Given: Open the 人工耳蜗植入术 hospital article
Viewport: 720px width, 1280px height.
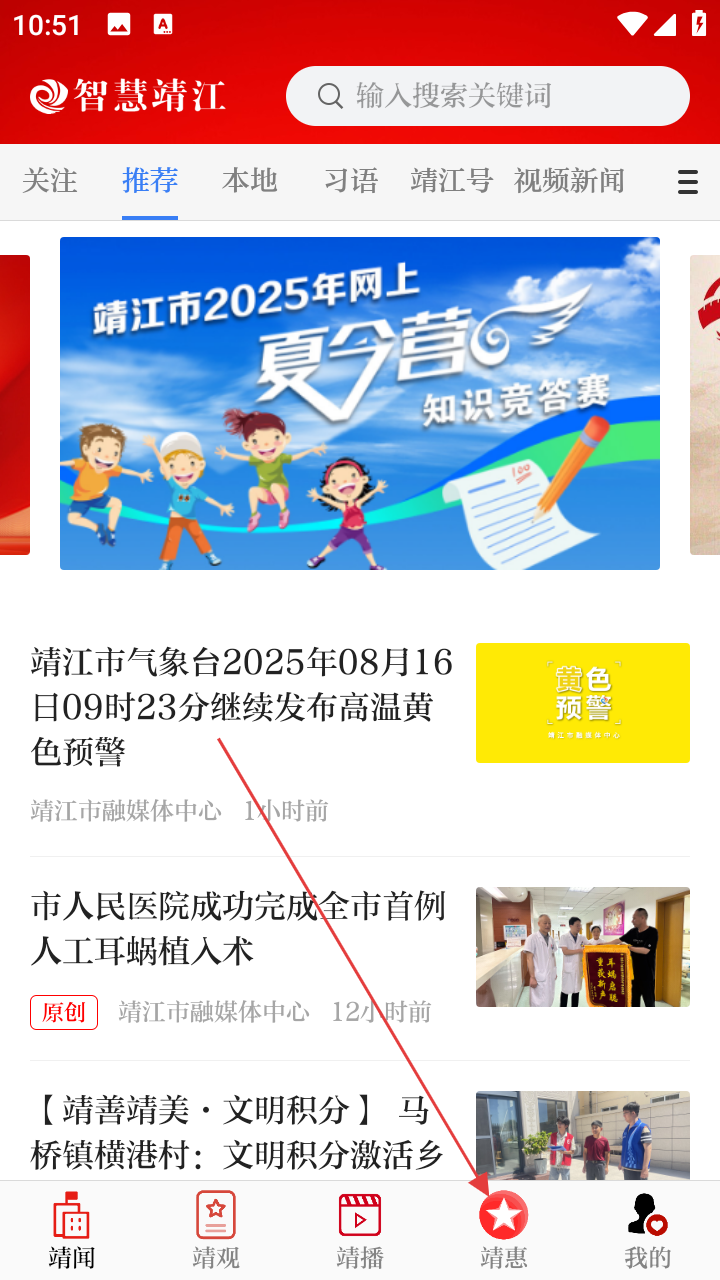Looking at the screenshot, I should (238, 928).
